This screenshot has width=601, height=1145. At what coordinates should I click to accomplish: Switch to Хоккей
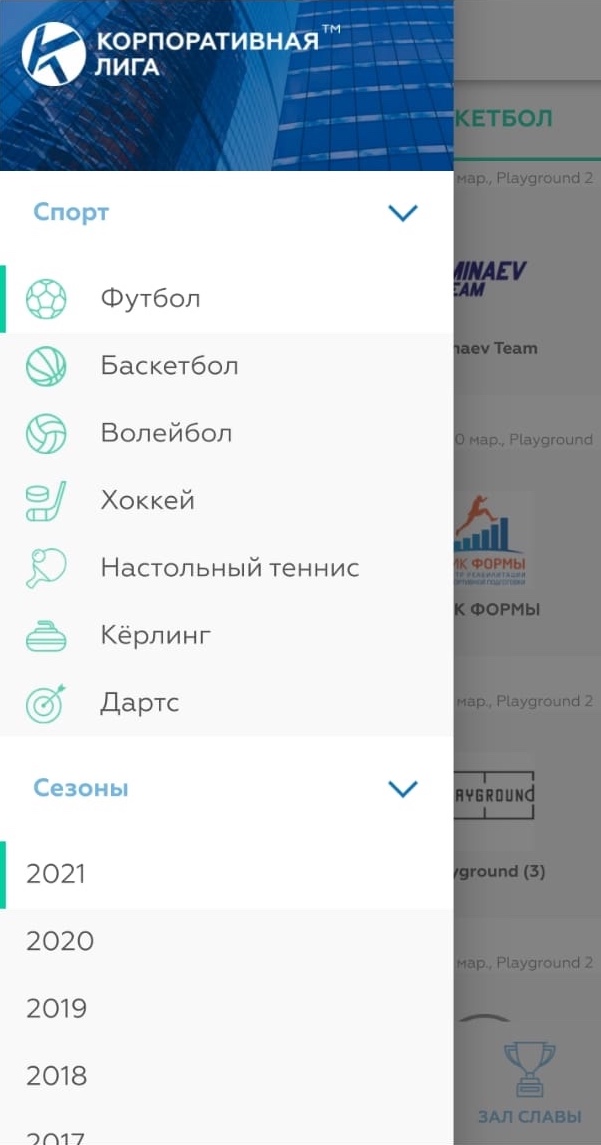[x=226, y=501]
